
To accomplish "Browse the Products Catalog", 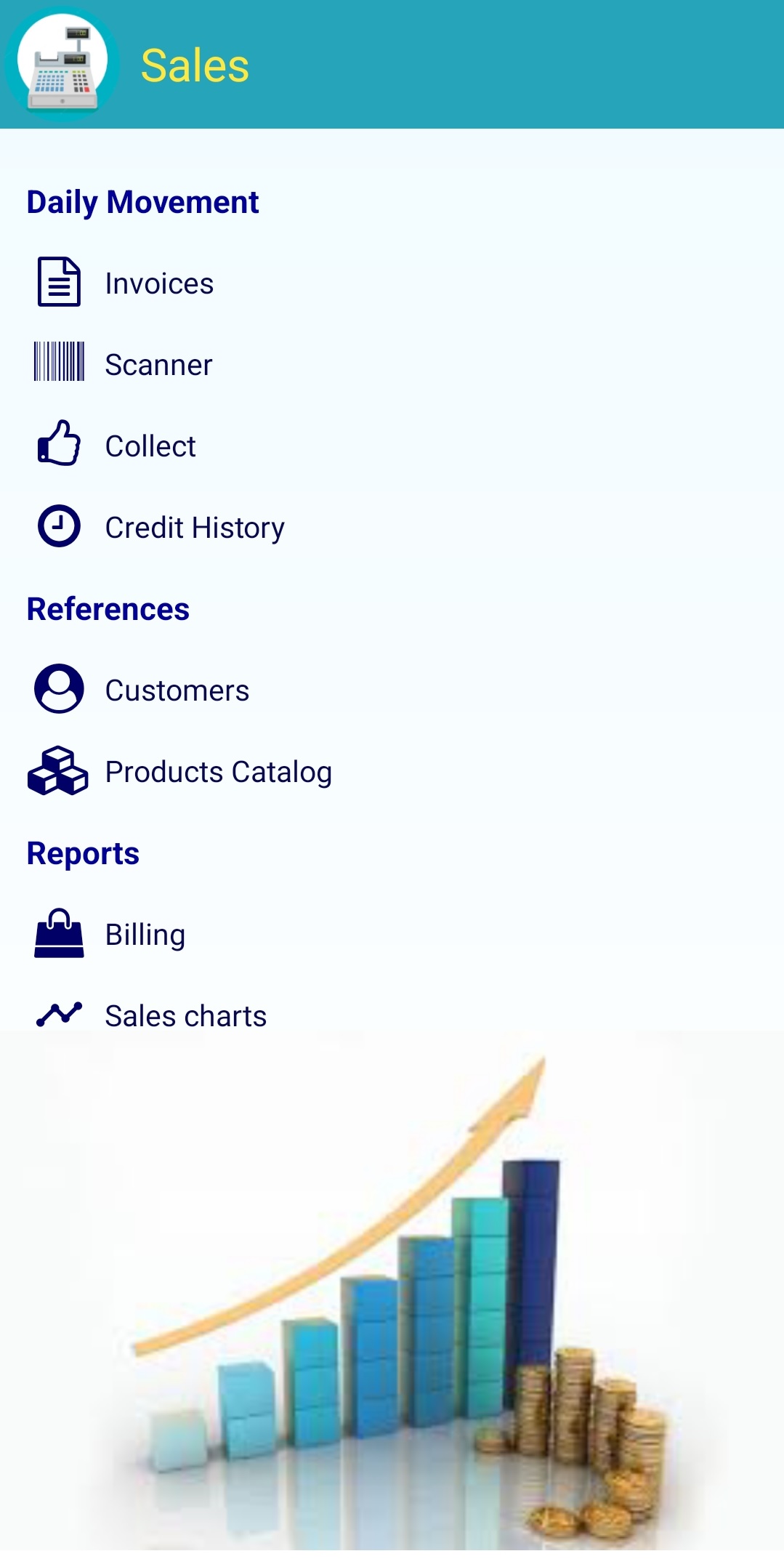I will 392,771.
